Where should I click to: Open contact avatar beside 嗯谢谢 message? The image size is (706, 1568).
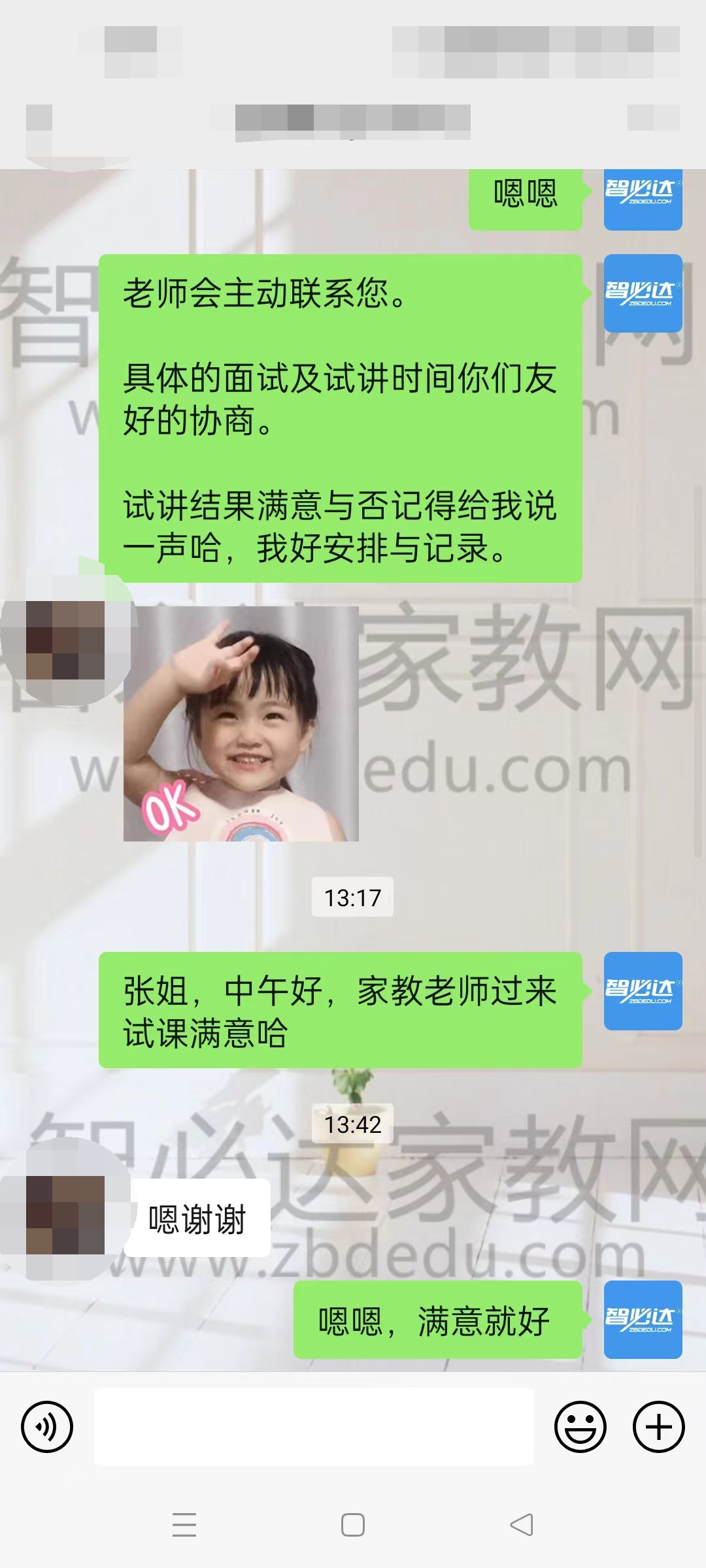tap(65, 1214)
